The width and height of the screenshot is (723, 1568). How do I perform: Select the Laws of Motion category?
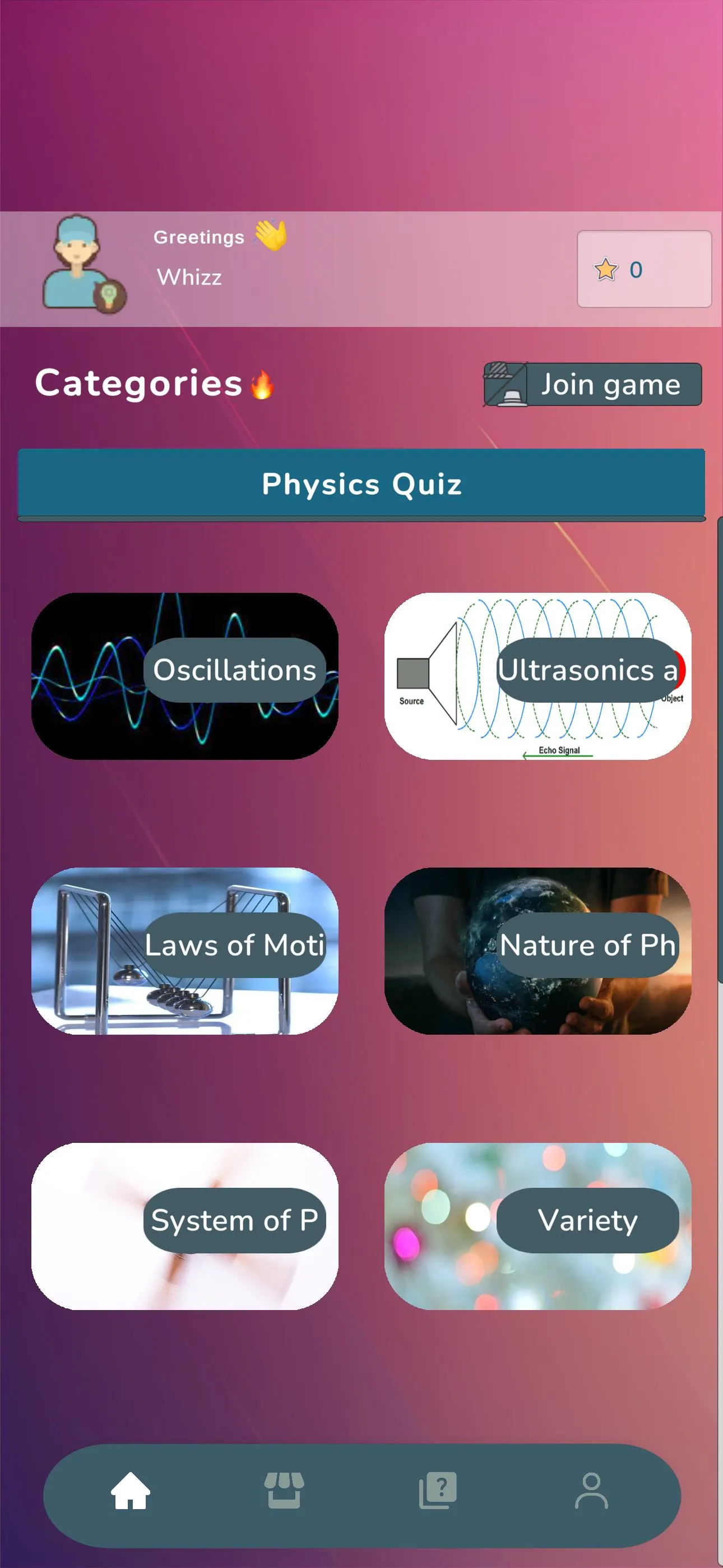(x=184, y=951)
